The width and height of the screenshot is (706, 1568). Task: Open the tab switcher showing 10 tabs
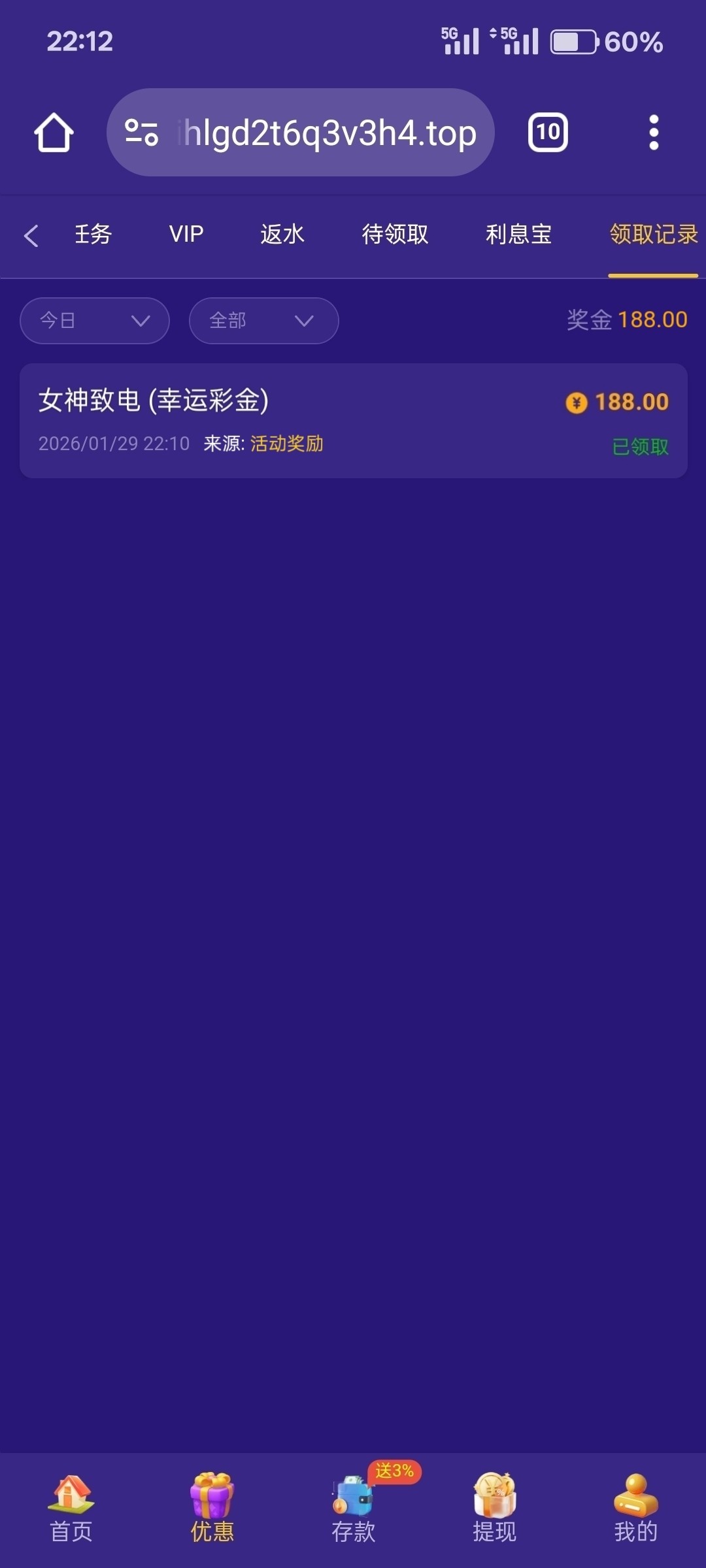point(548,133)
